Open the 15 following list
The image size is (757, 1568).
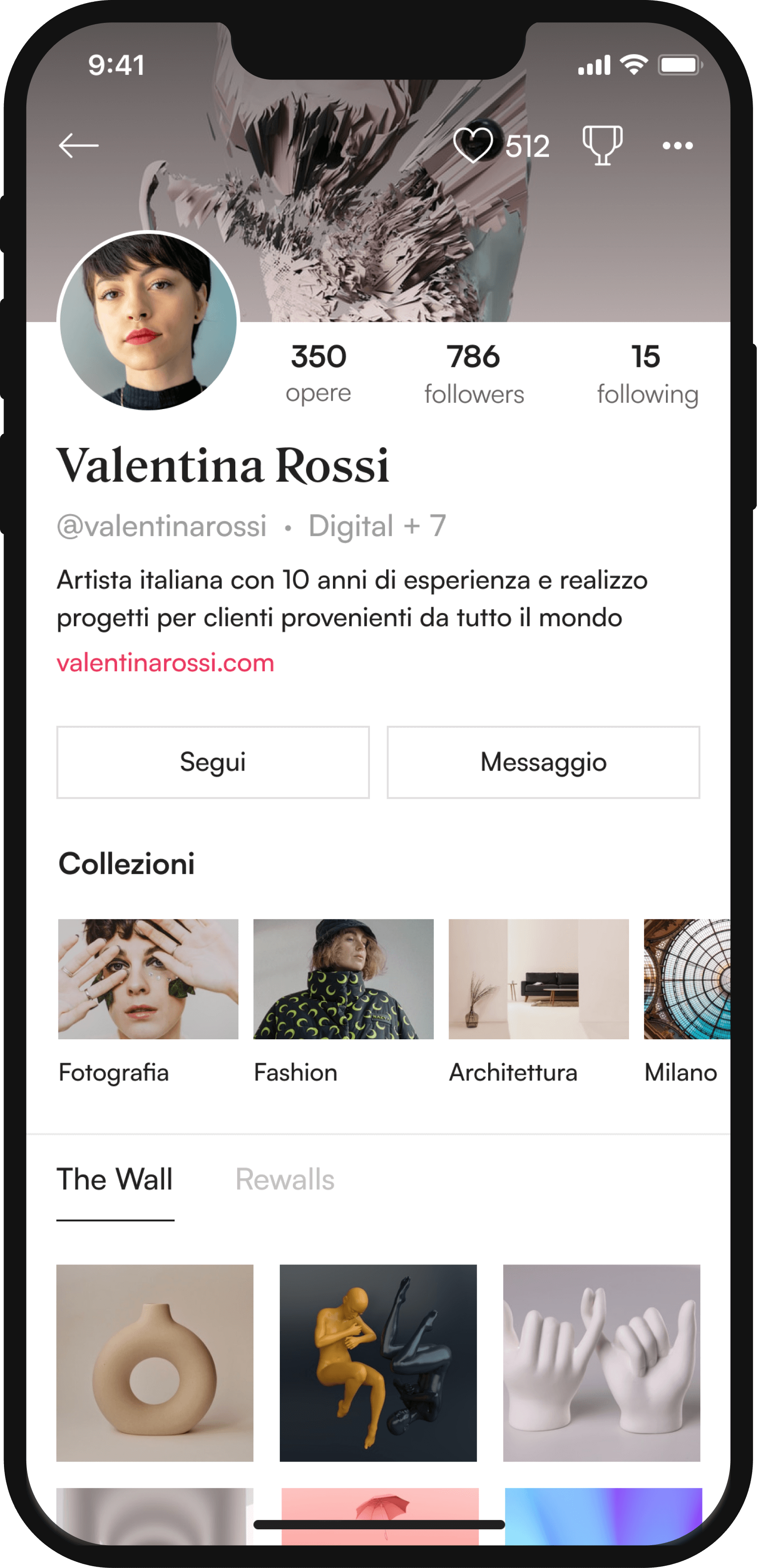click(647, 373)
